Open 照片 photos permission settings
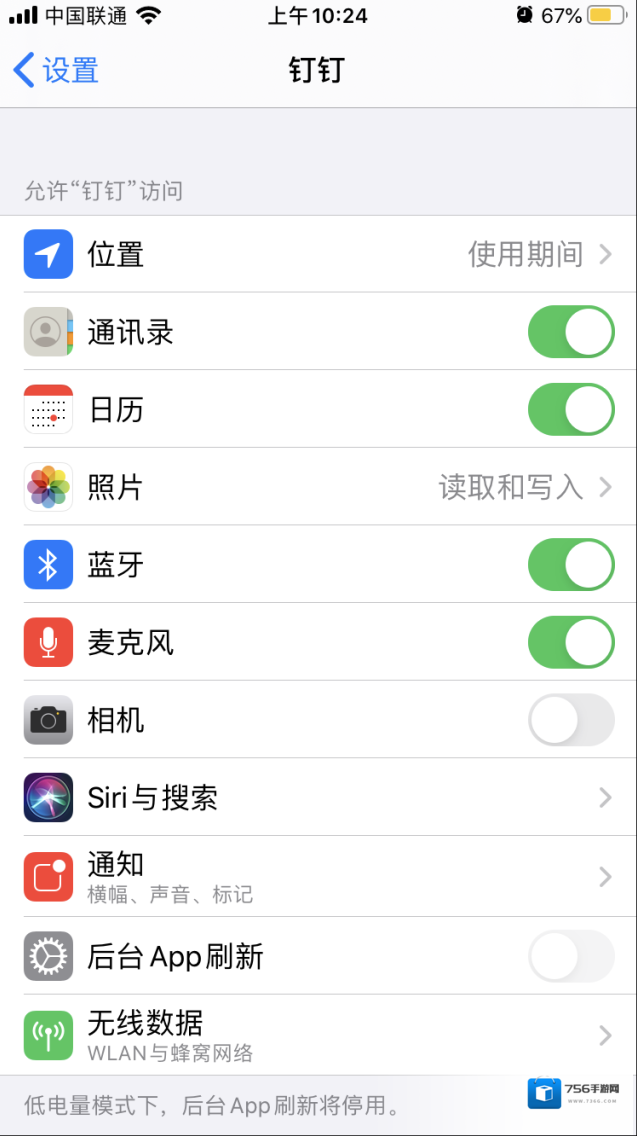The height and width of the screenshot is (1136, 637). click(318, 488)
